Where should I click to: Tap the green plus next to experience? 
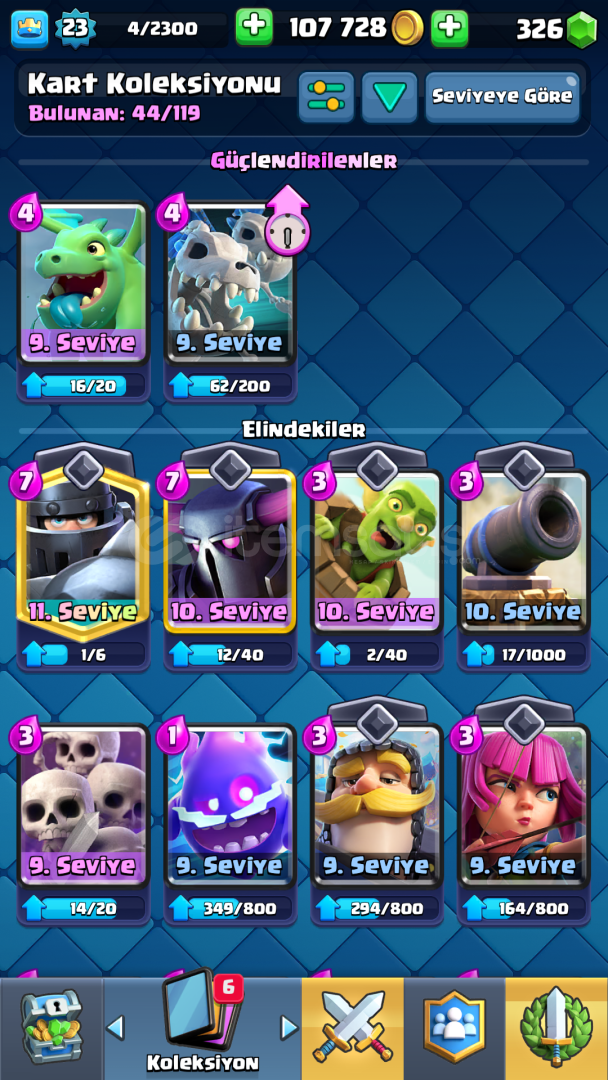click(x=254, y=28)
